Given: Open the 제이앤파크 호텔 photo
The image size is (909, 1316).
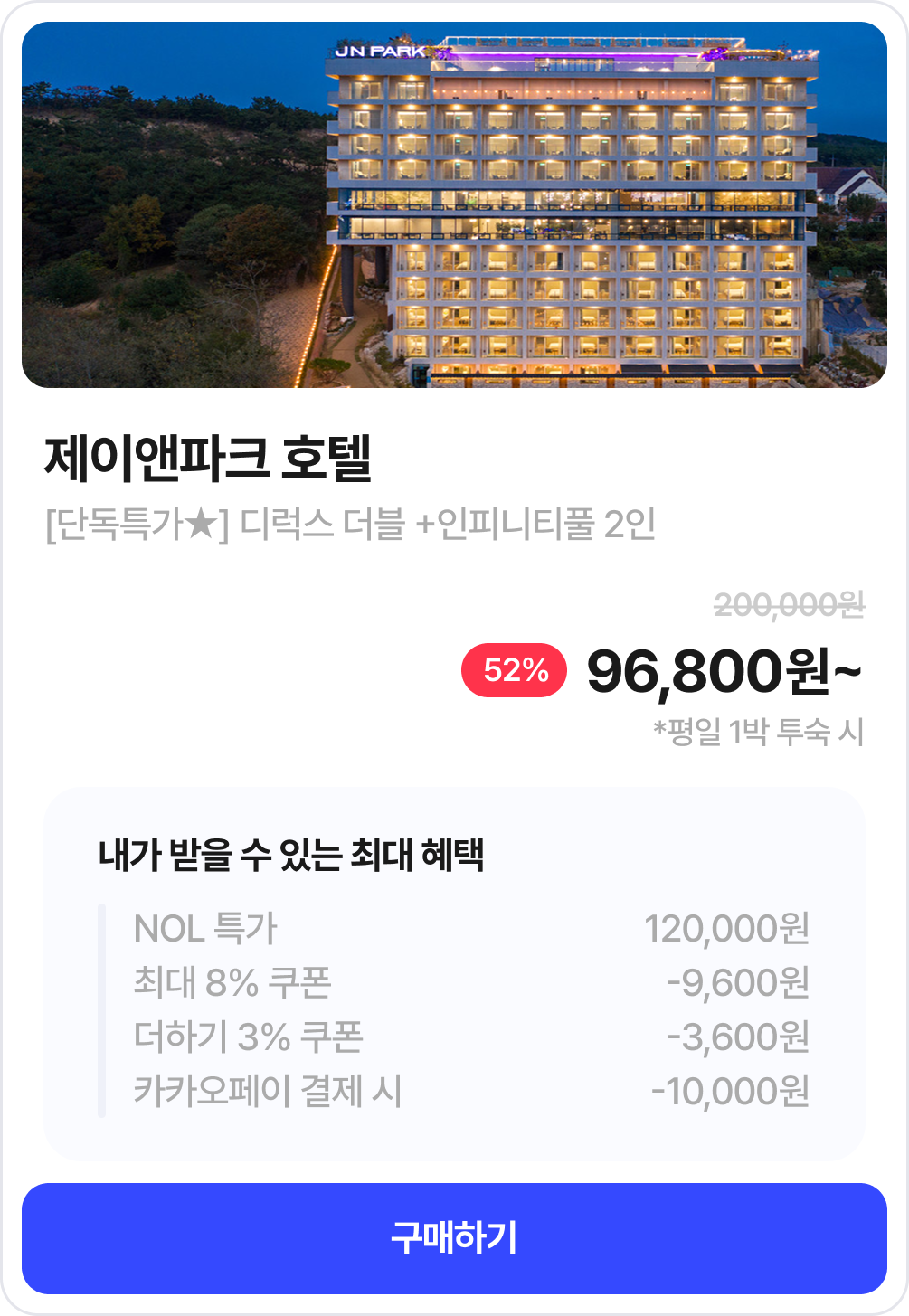Looking at the screenshot, I should coord(454,204).
